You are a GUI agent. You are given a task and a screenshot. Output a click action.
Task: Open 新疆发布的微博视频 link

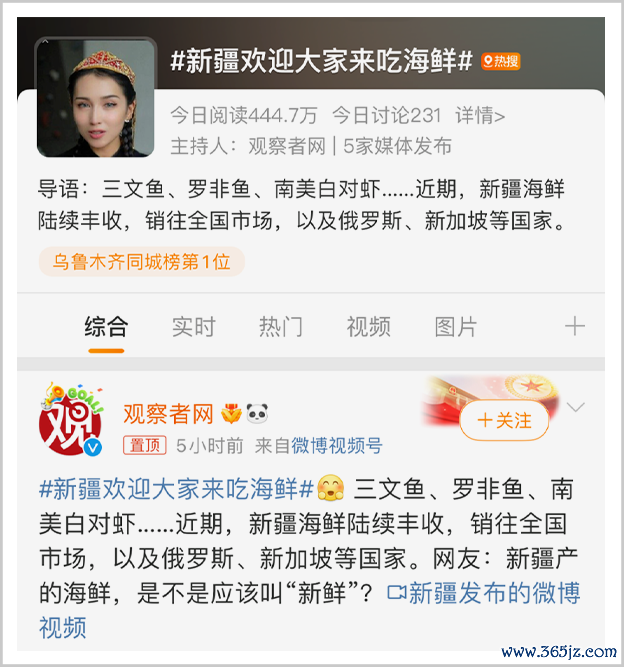(483, 593)
